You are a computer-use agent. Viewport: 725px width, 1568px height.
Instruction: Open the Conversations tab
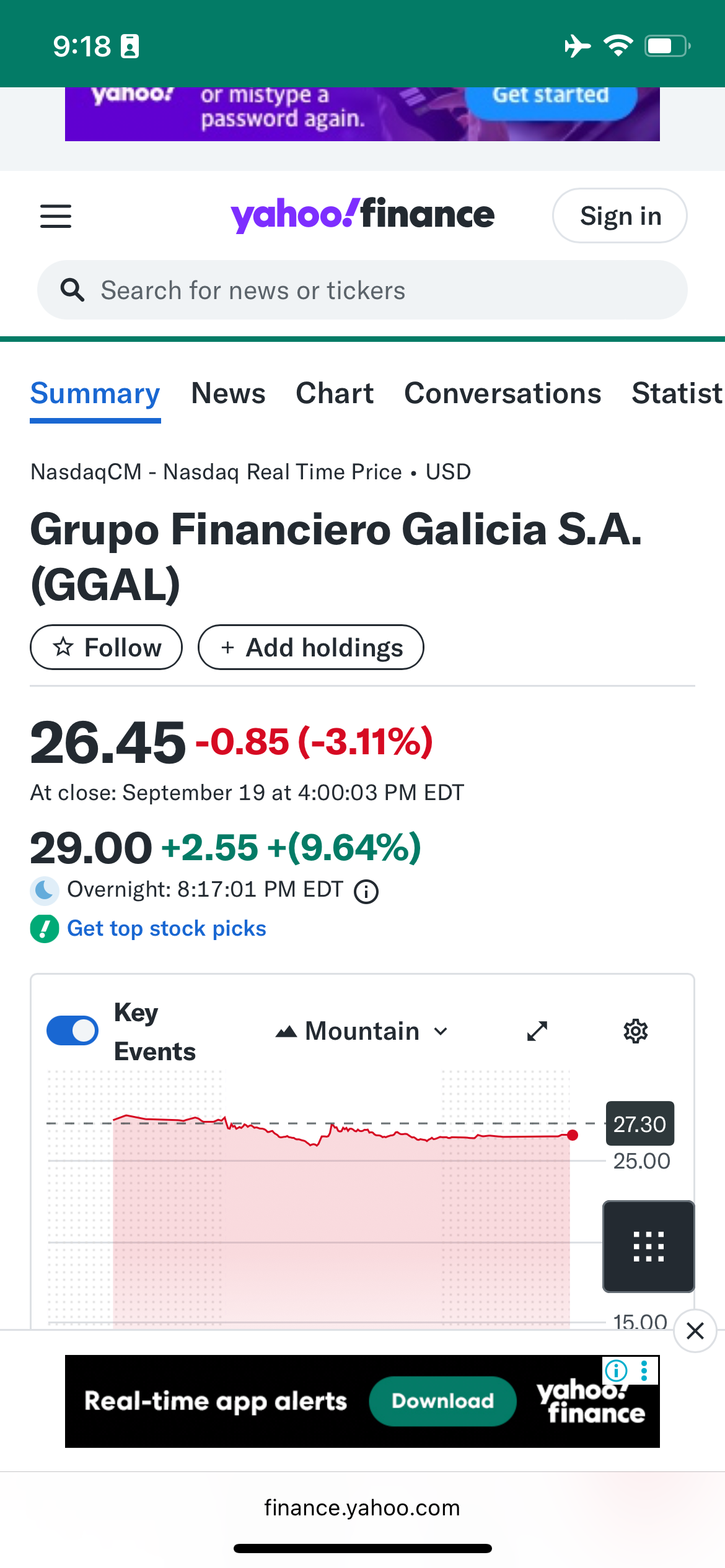pos(503,394)
